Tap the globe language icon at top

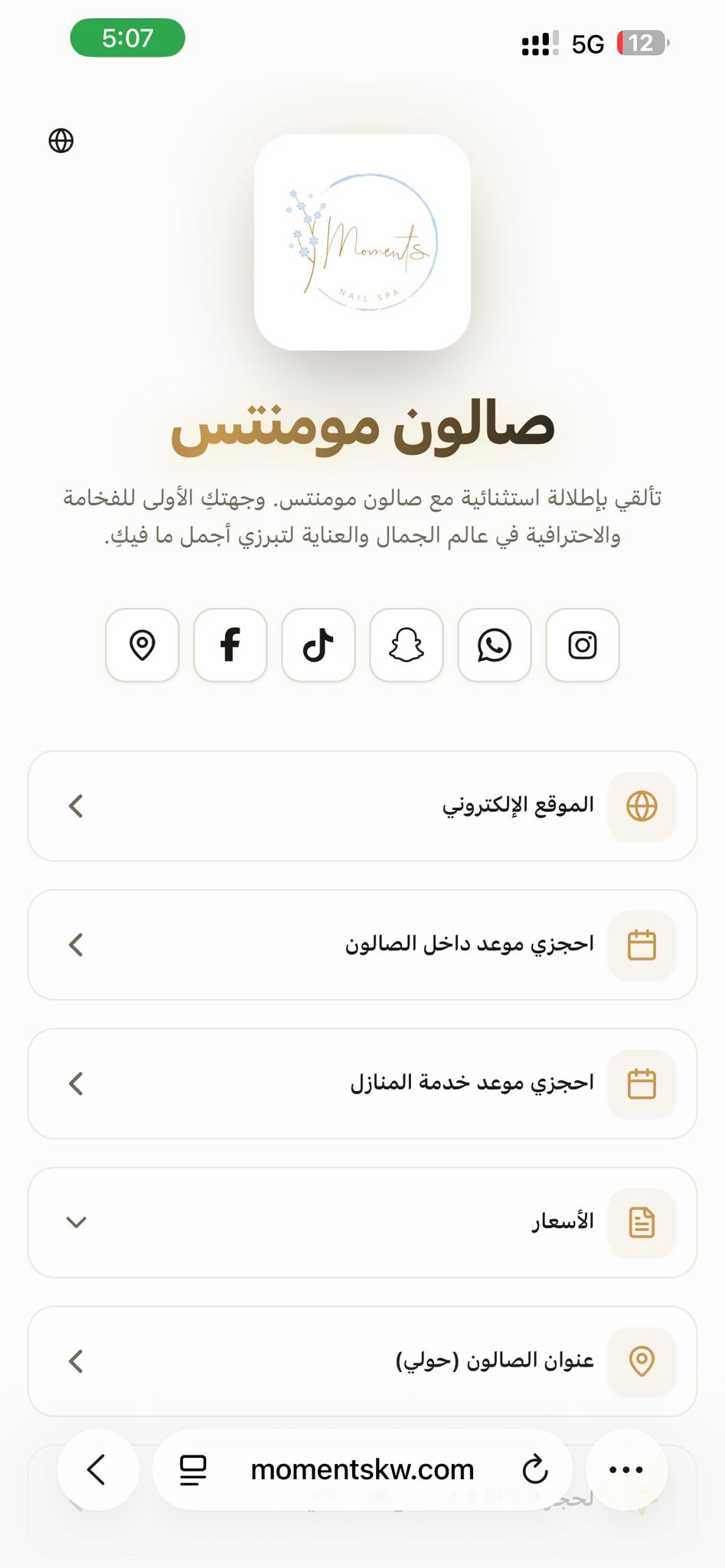click(x=61, y=141)
